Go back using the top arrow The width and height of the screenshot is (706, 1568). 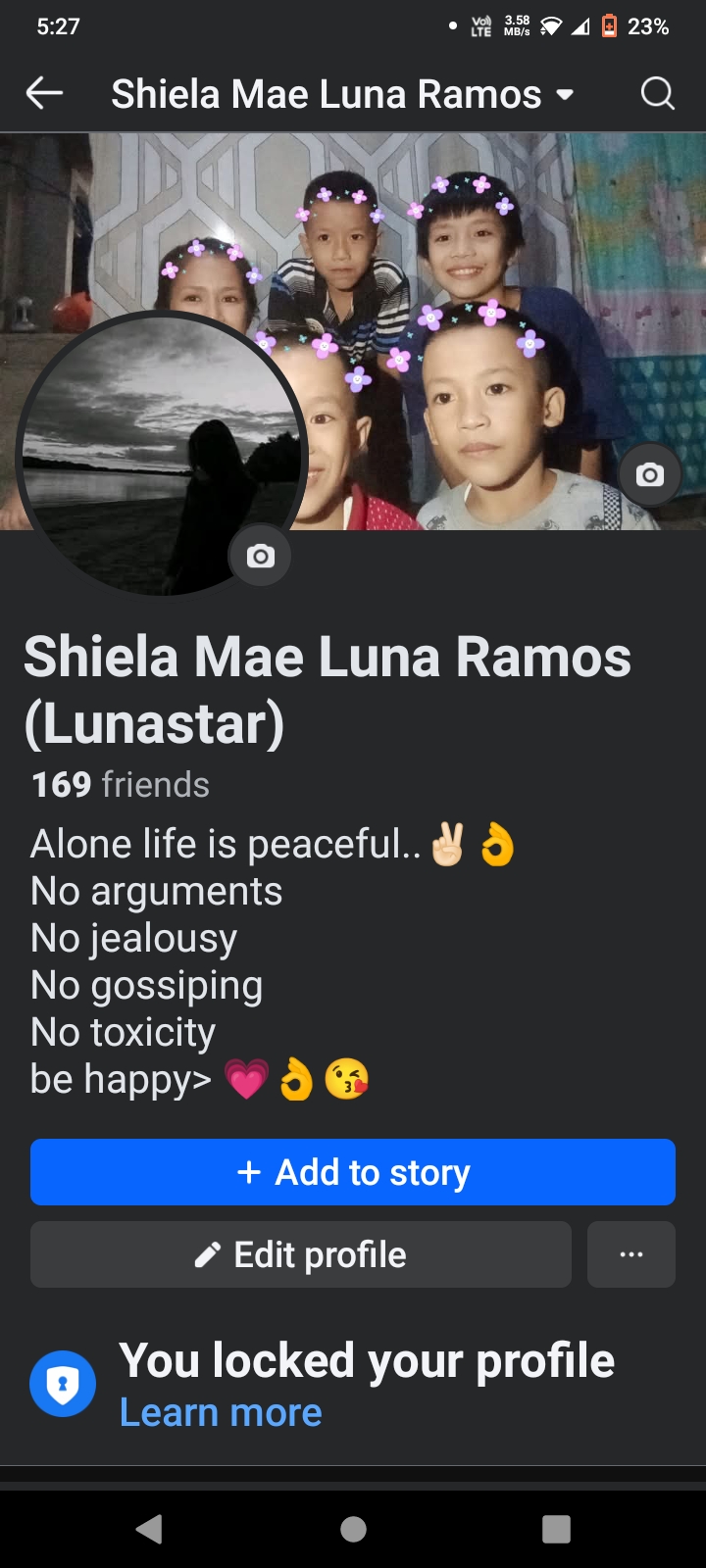(x=44, y=94)
